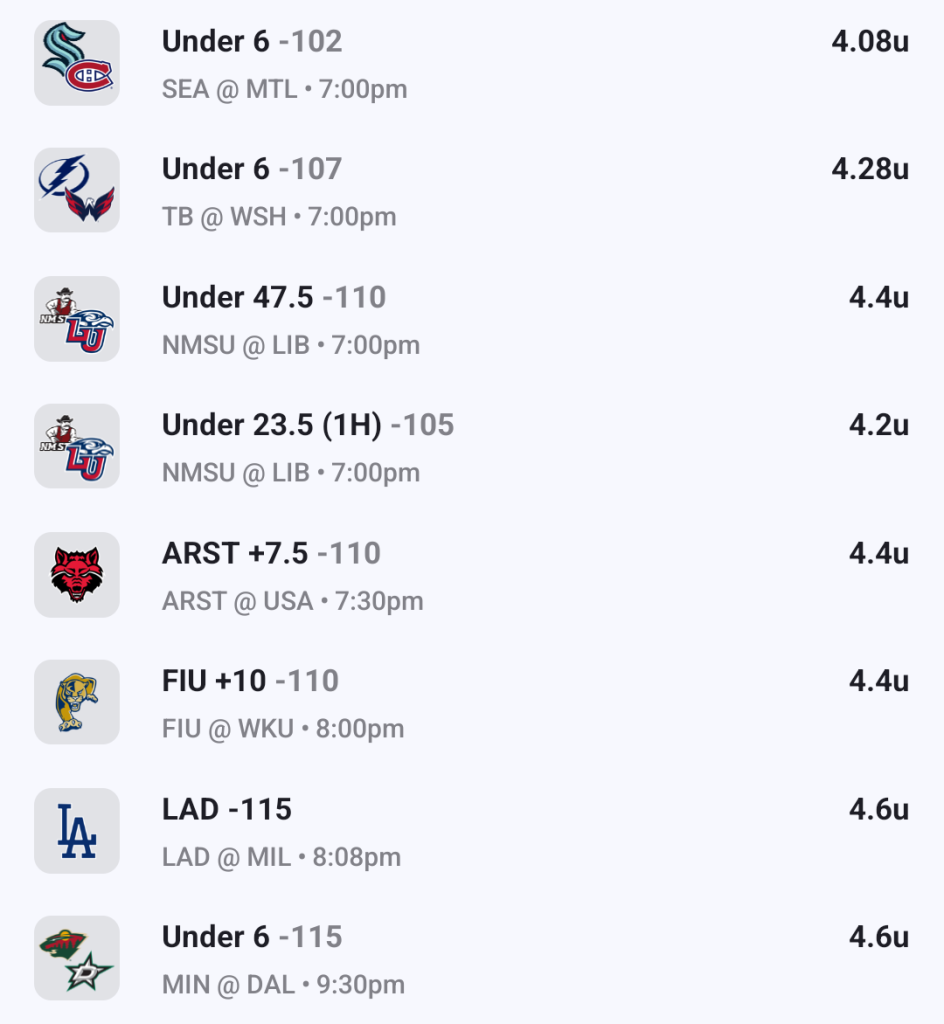
Task: Open the Under 23.5 (1H) first-half bet
Action: coord(308,426)
